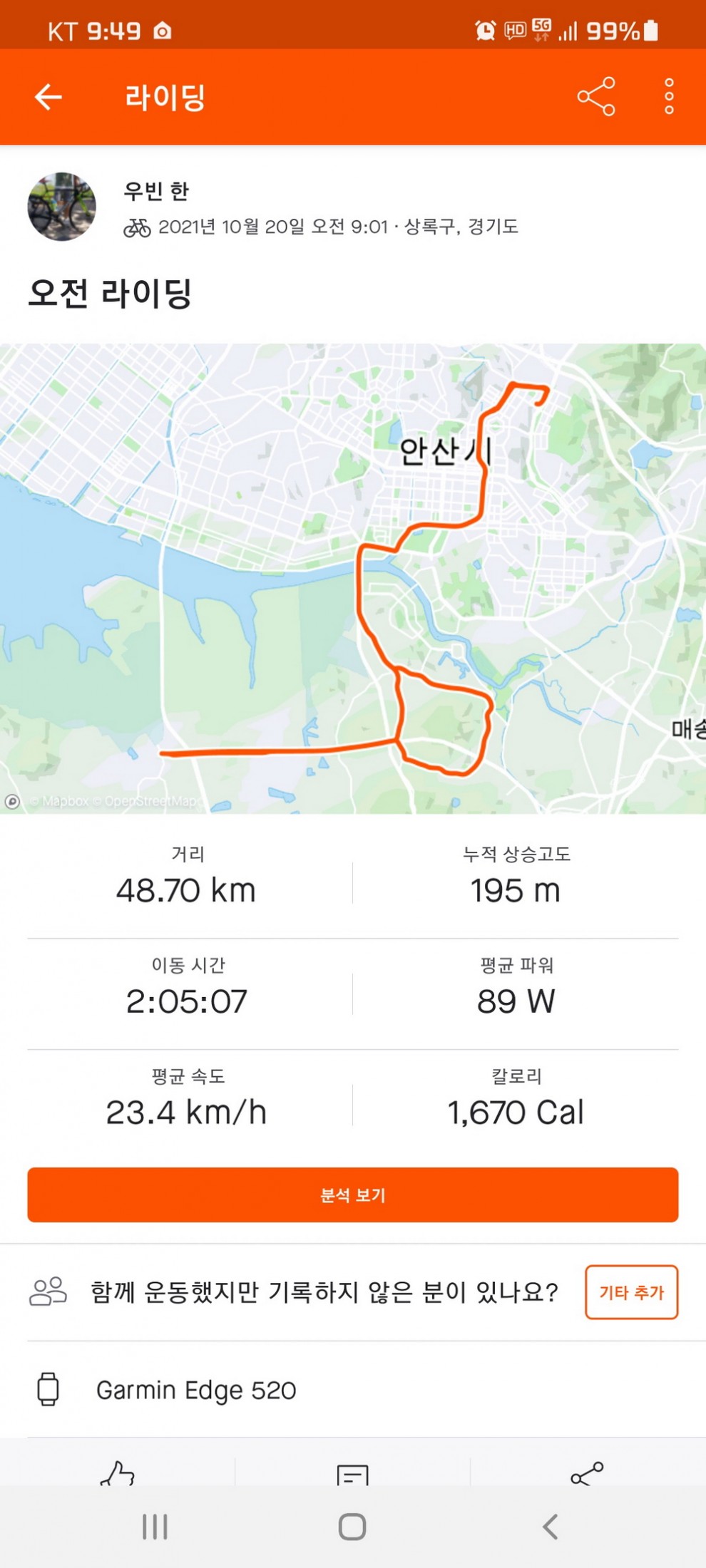This screenshot has width=706, height=1568.
Task: Tap the 분석 보기 button
Action: pos(353,1195)
